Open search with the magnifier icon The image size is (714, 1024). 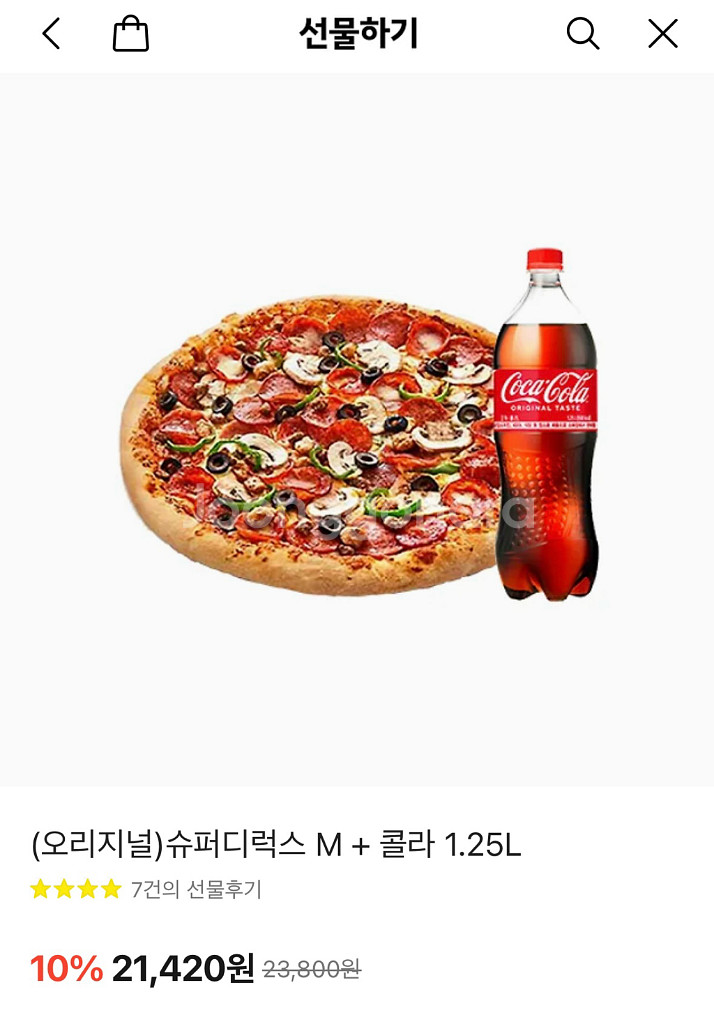582,35
